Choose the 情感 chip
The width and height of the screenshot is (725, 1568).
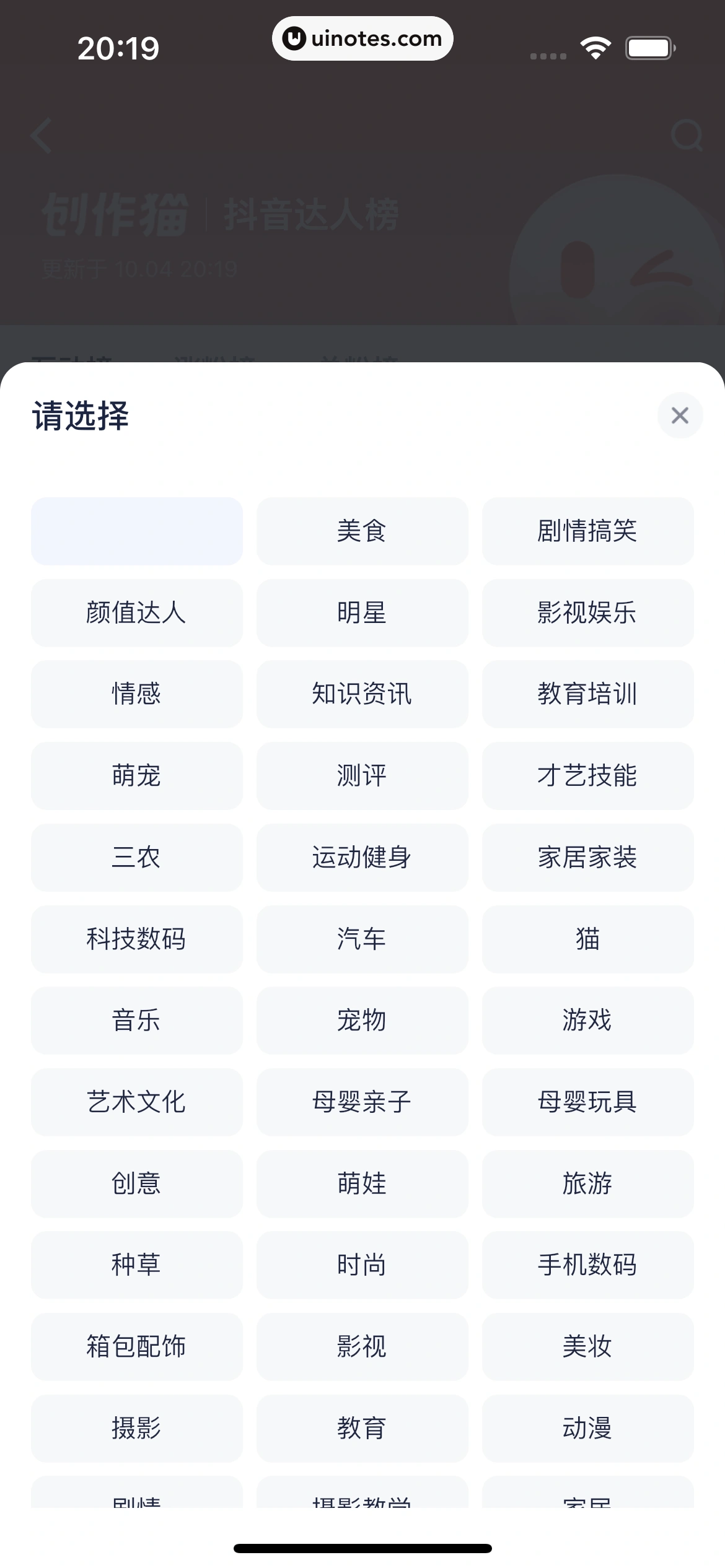(x=136, y=694)
